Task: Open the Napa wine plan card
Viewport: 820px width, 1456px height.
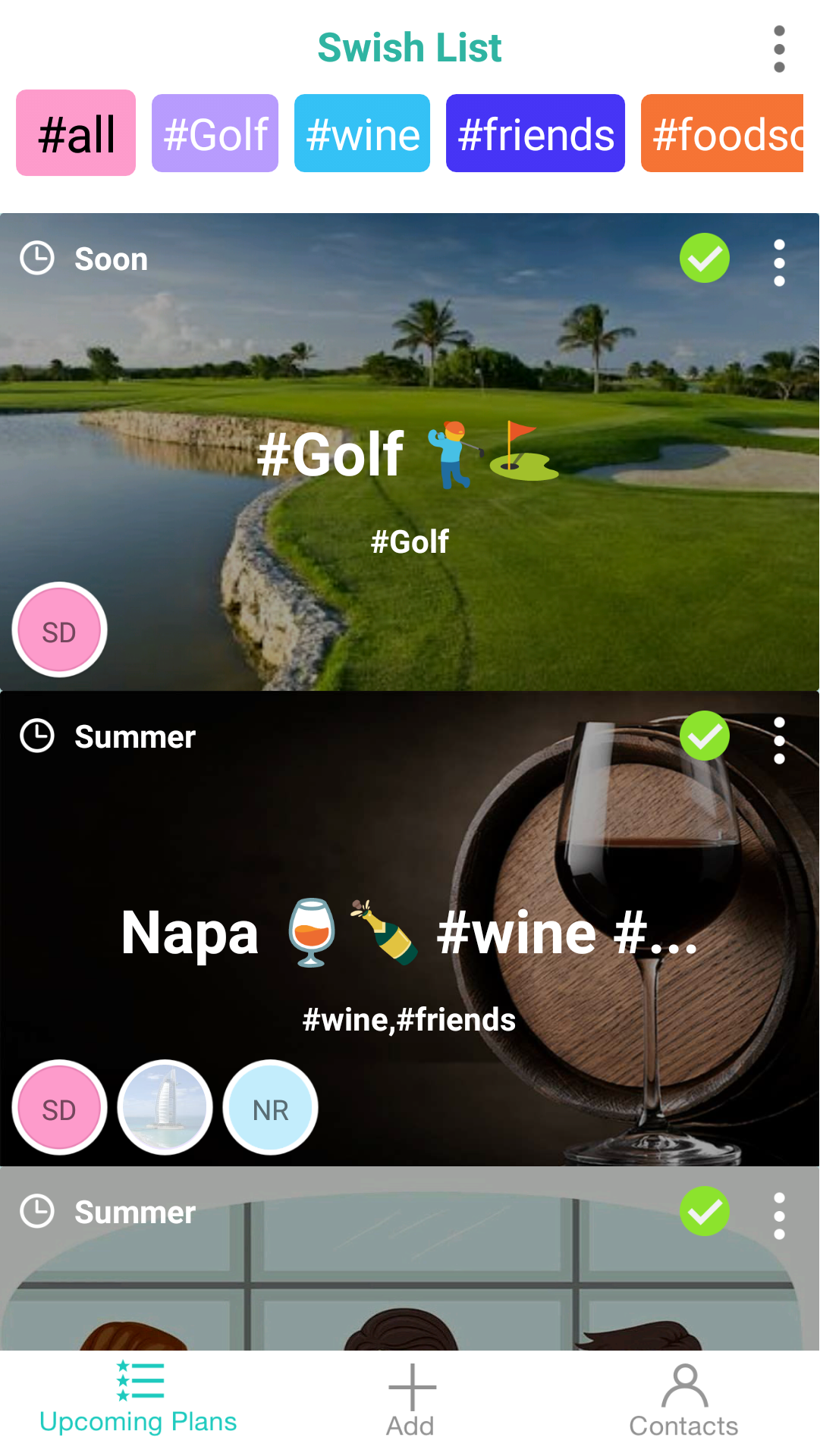Action: [410, 933]
